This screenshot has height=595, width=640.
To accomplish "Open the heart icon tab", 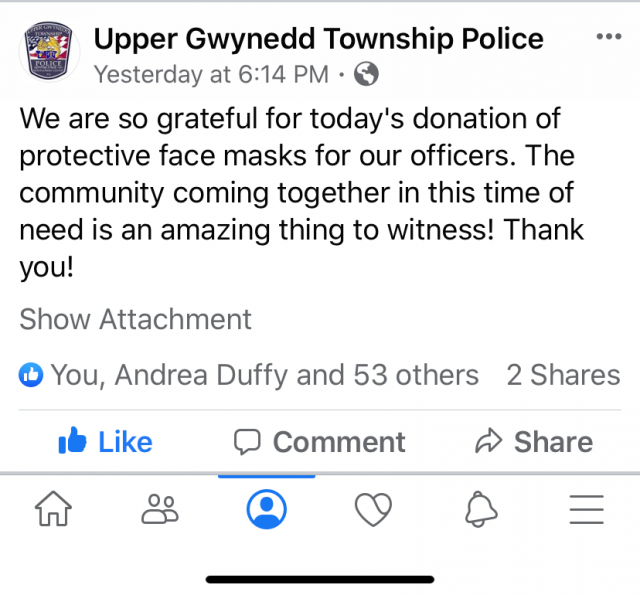I will (373, 509).
